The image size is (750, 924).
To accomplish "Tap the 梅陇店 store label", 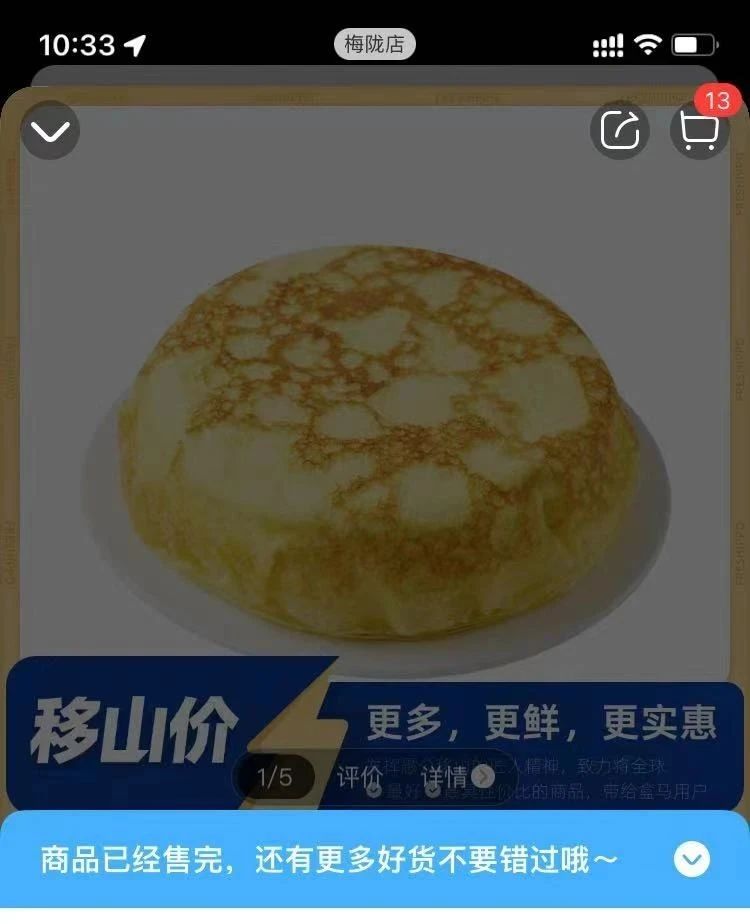I will tap(374, 44).
